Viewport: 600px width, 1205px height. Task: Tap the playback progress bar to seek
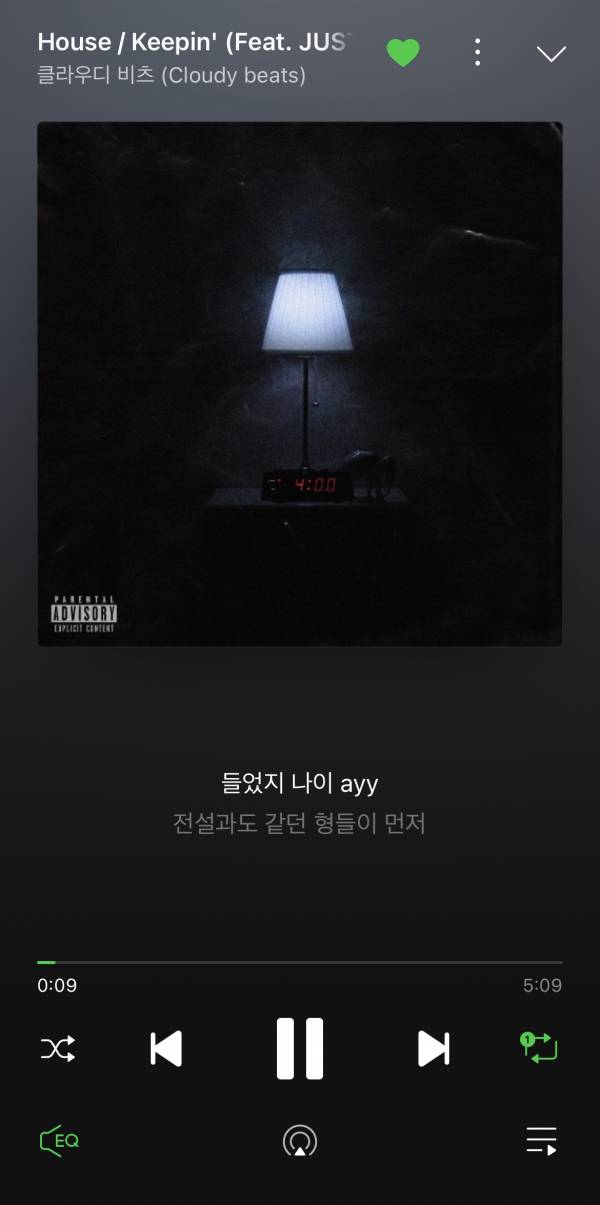300,962
